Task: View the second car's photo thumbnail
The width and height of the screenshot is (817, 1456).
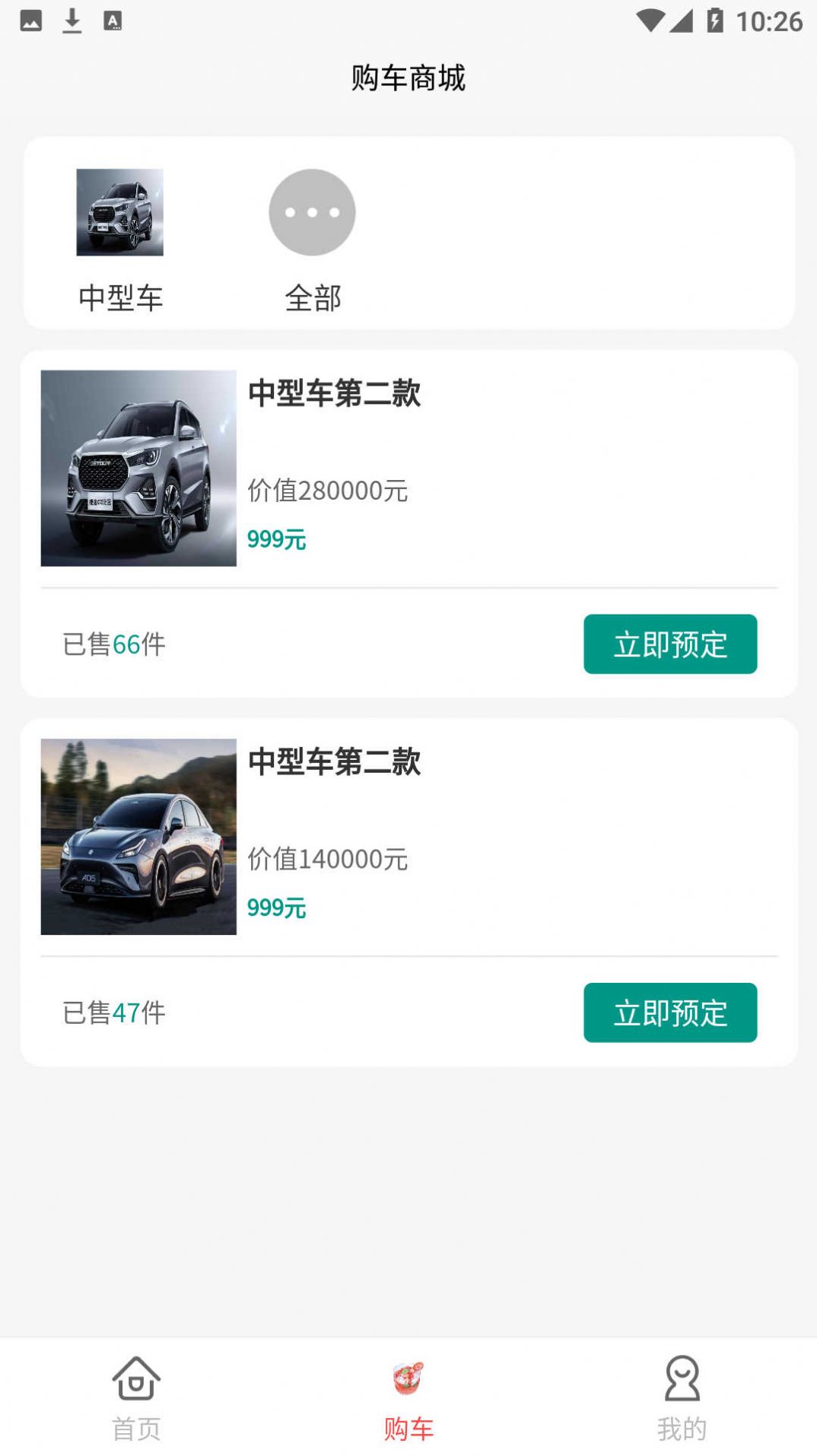Action: [138, 837]
